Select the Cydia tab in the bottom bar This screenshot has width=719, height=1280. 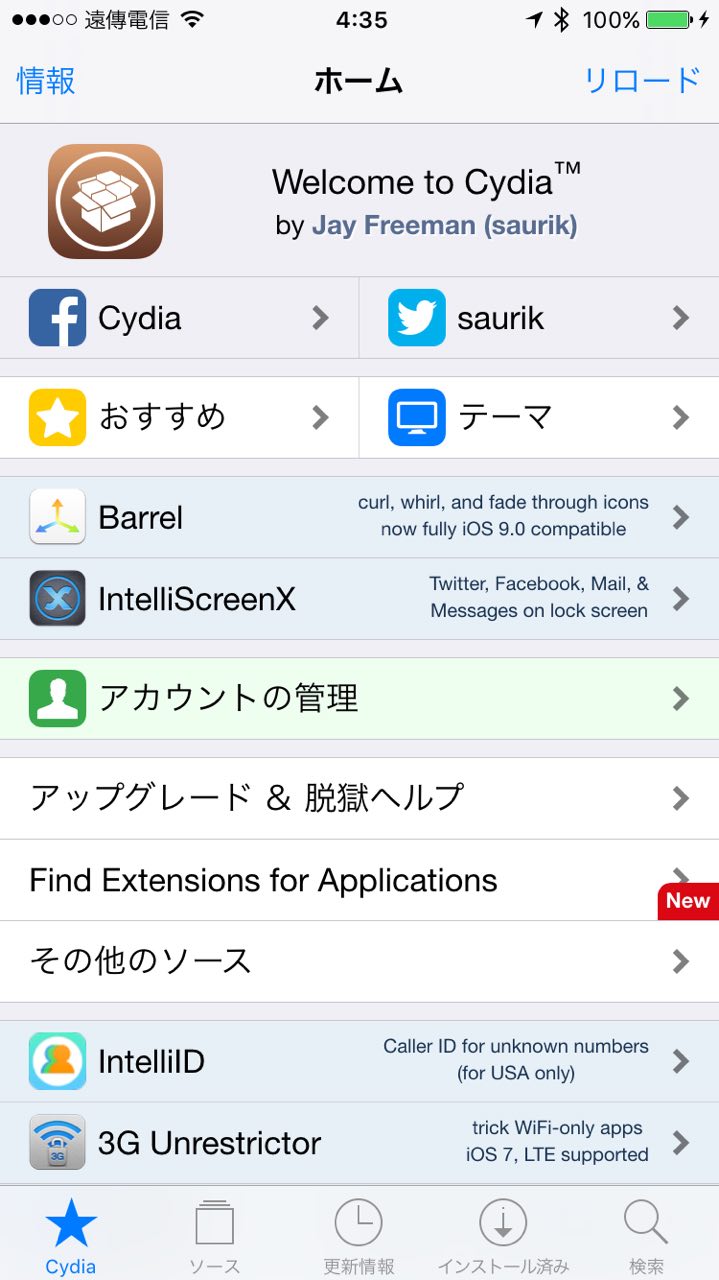pyautogui.click(x=71, y=1236)
